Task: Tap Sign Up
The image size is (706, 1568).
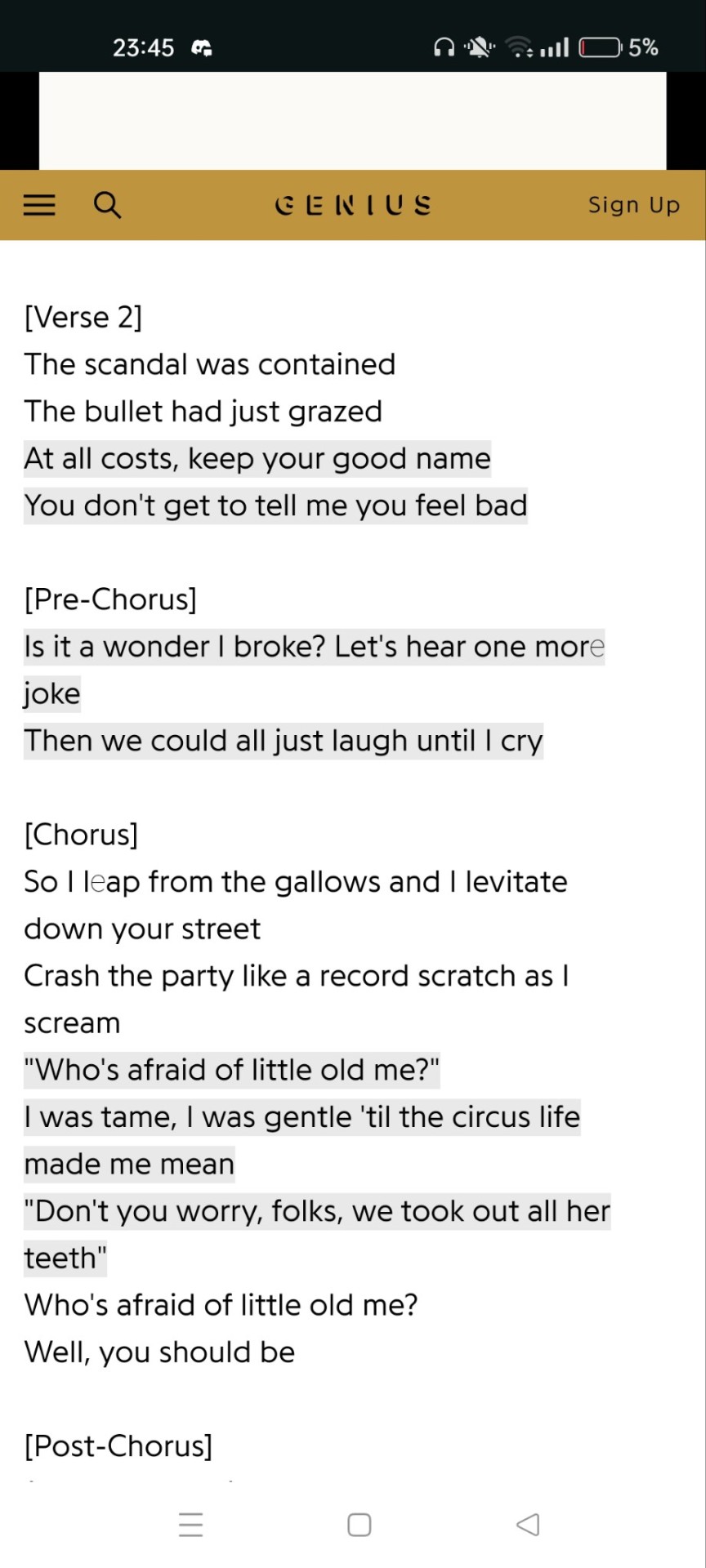Action: (633, 205)
